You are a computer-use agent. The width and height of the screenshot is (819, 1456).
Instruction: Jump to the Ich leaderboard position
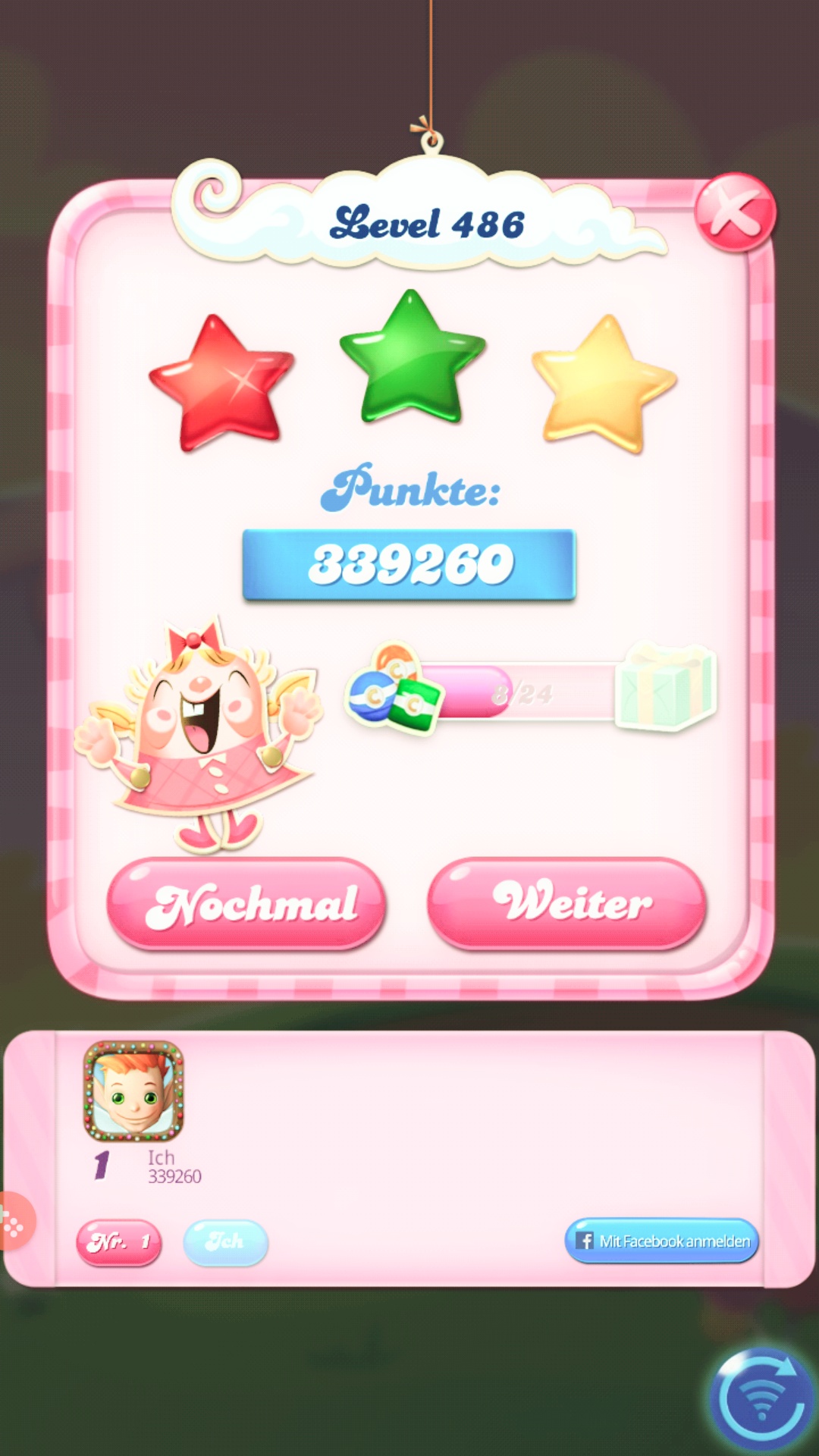click(225, 1242)
